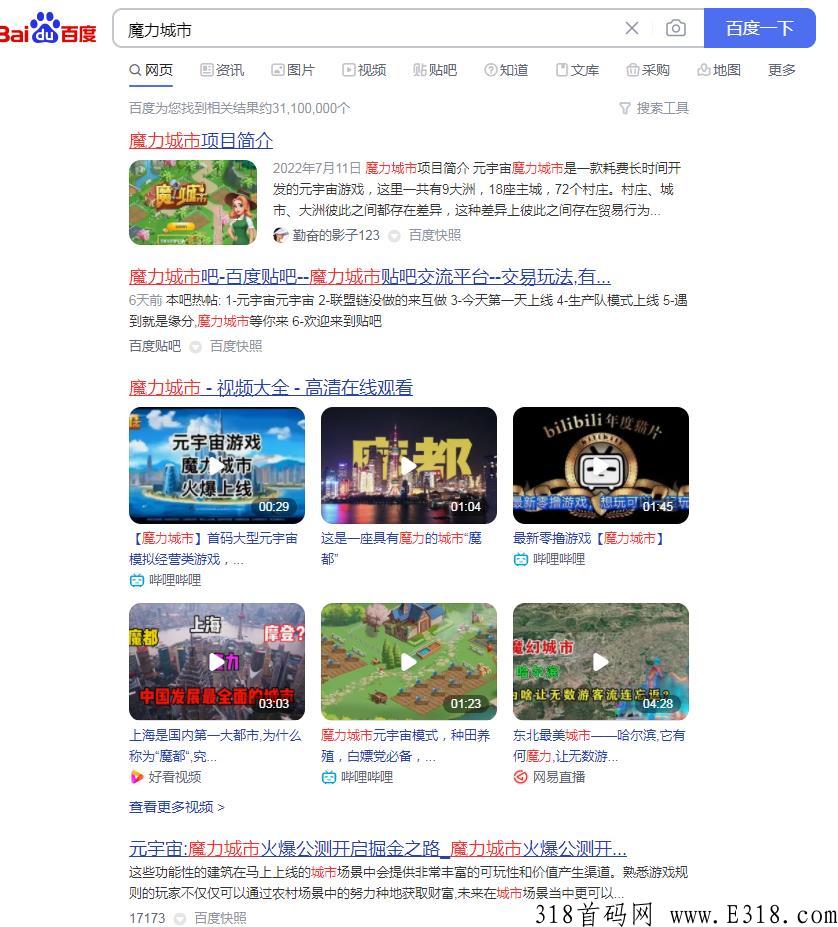Tap the 百度一下 search button
838x927 pixels.
coord(759,29)
